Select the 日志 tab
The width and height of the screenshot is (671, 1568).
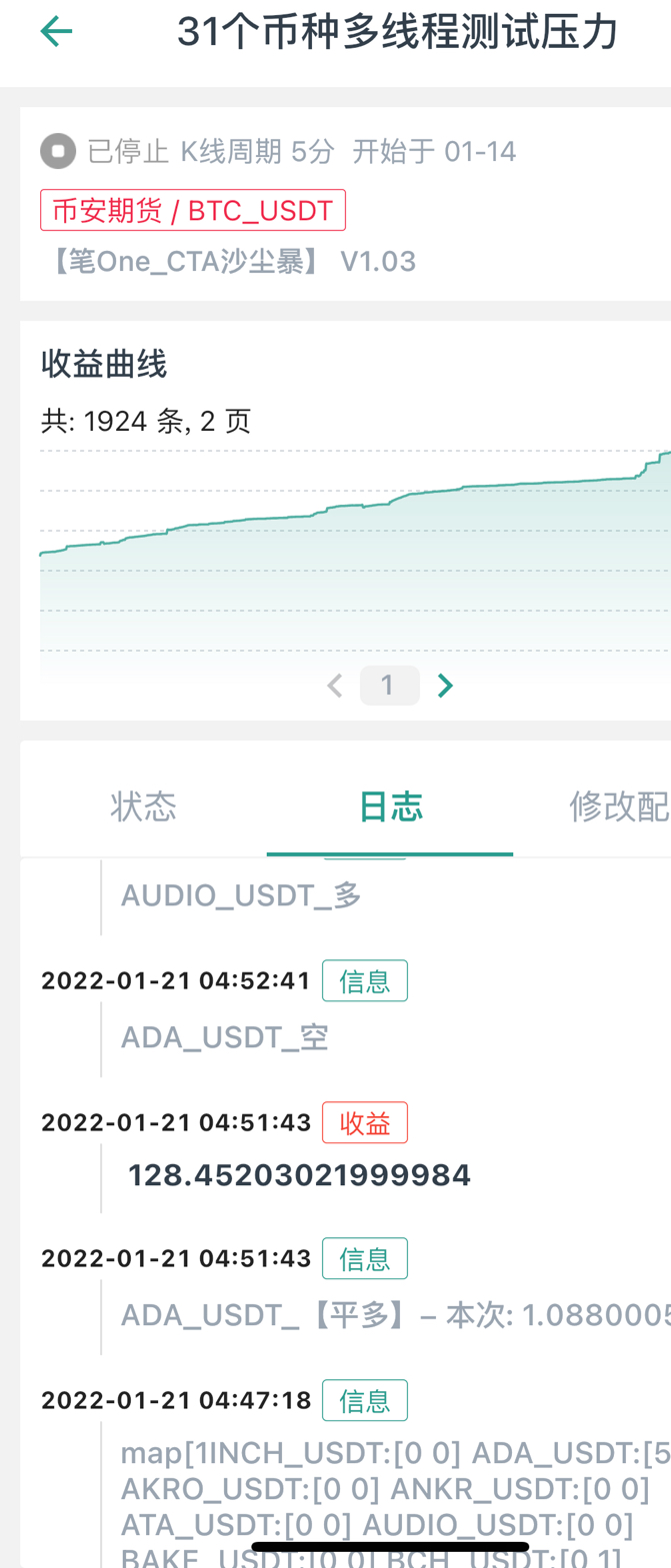[390, 806]
